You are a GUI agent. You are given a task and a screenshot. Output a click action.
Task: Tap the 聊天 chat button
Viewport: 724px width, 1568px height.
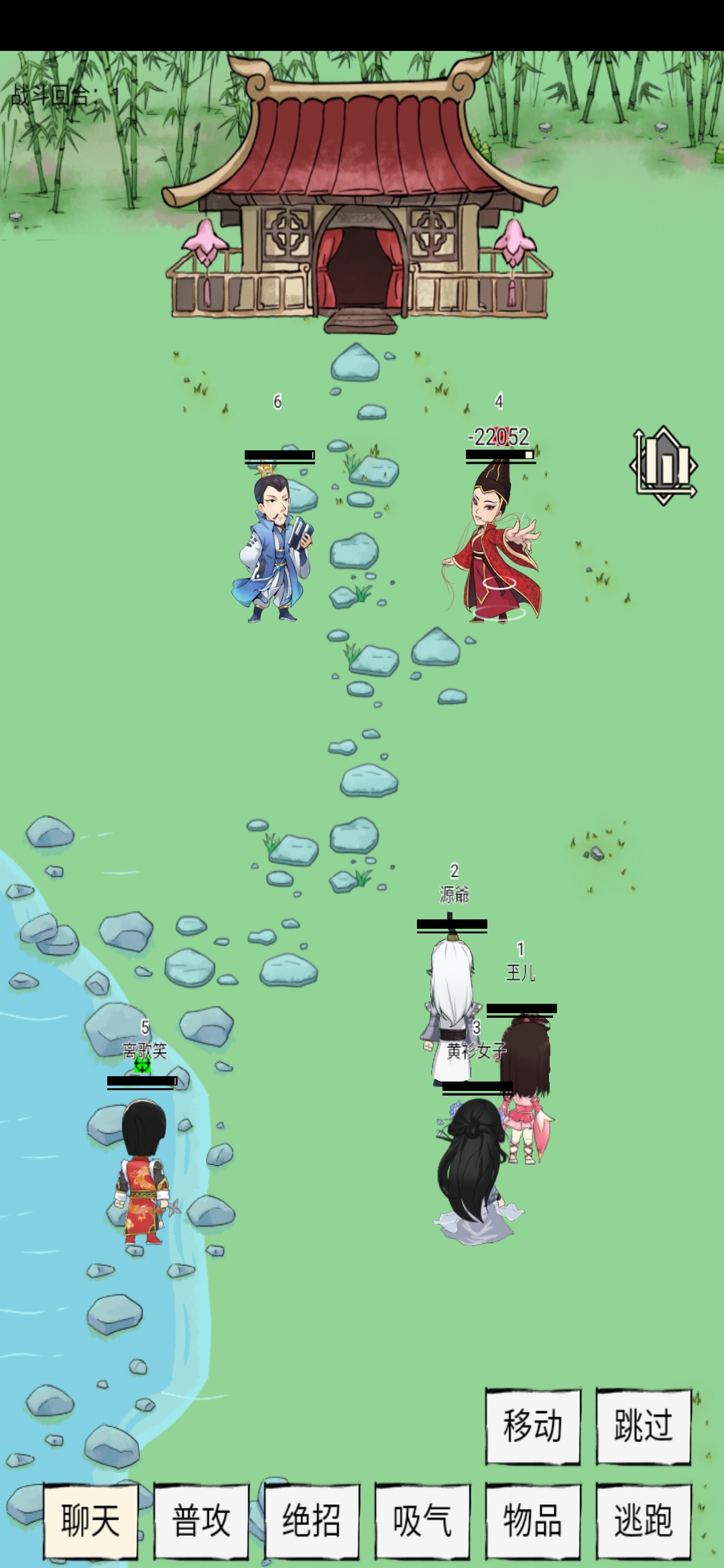tap(90, 1520)
